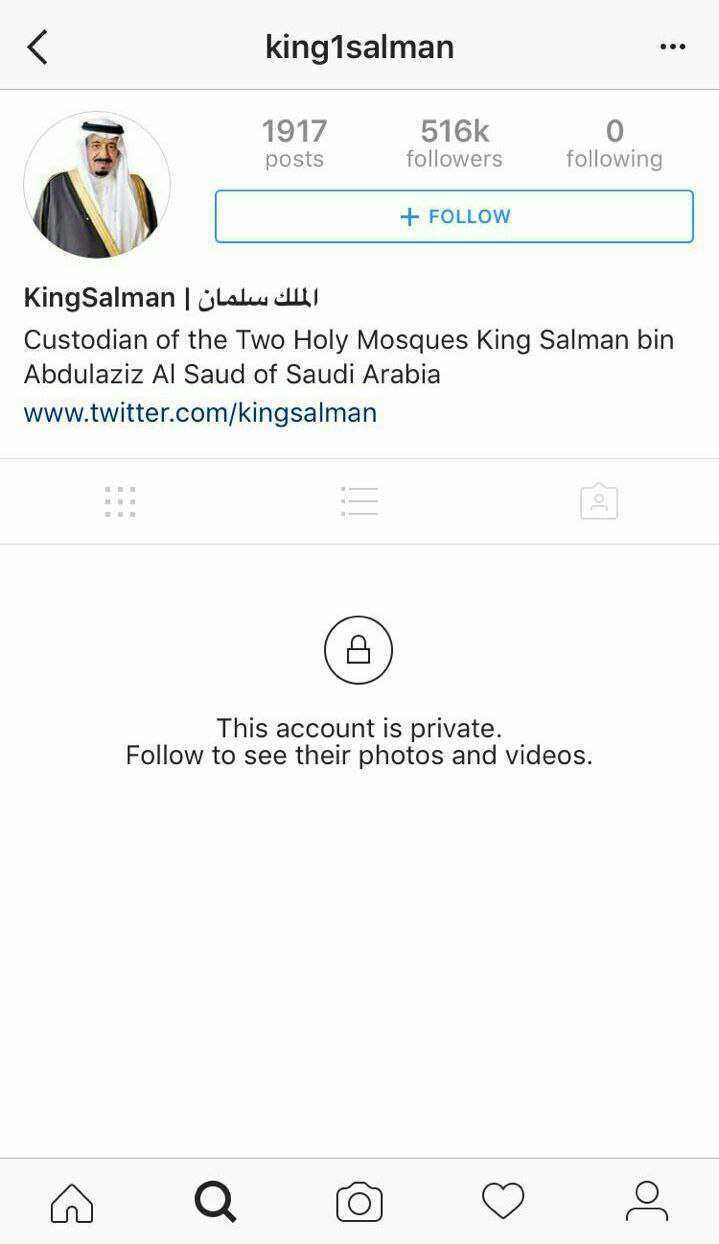
Task: Go to the Home feed
Action: tap(72, 1202)
